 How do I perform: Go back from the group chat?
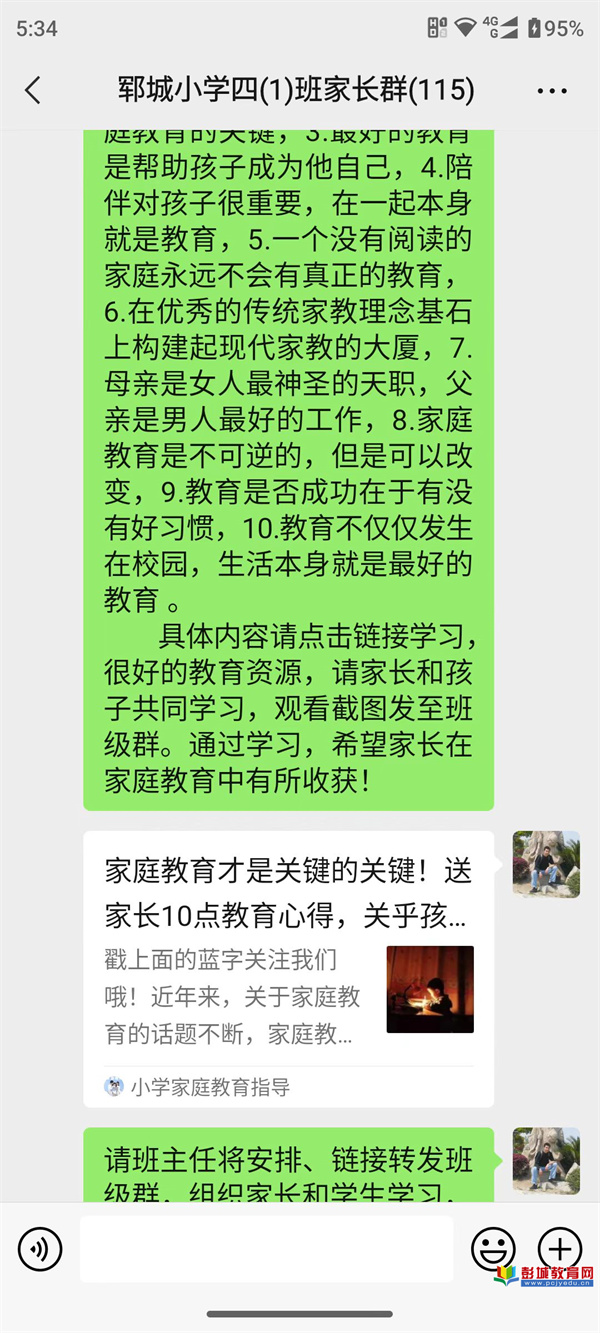(x=33, y=91)
